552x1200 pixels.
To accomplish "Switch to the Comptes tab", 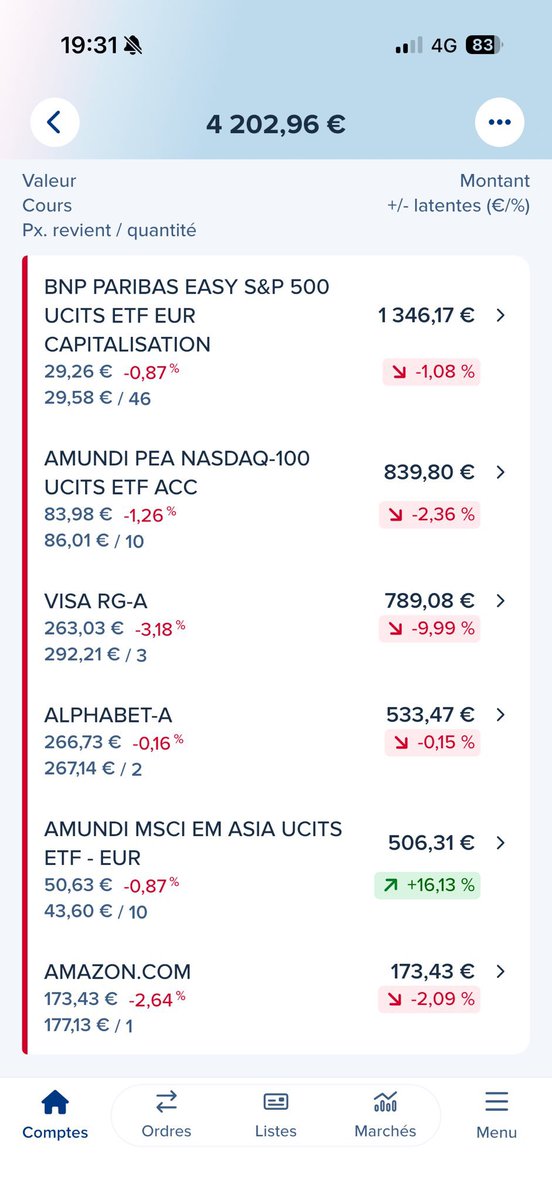I will pyautogui.click(x=55, y=1115).
